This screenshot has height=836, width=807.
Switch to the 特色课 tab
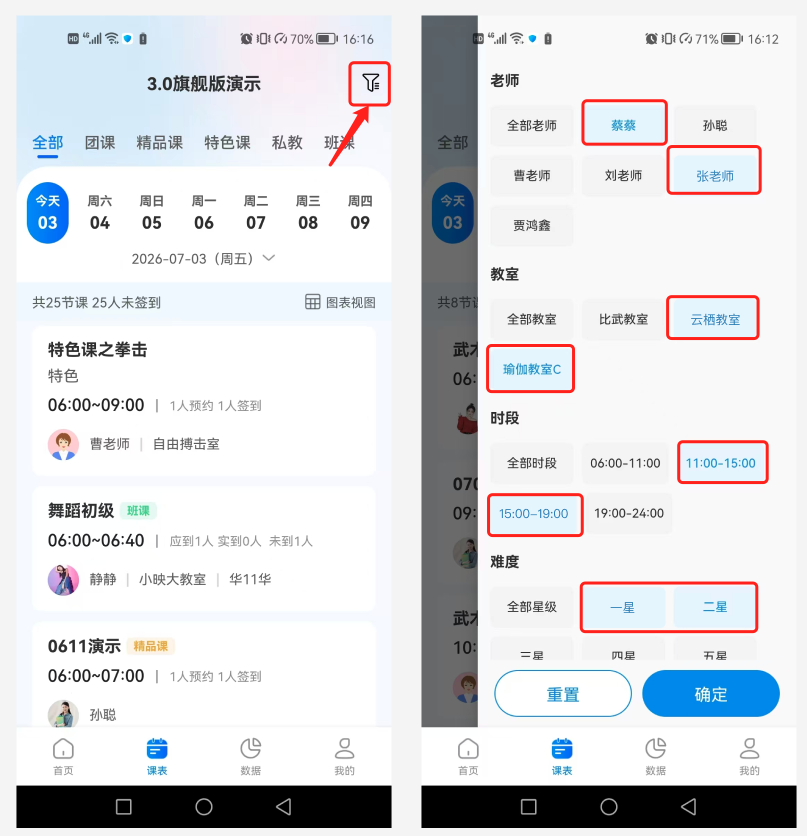(x=227, y=142)
